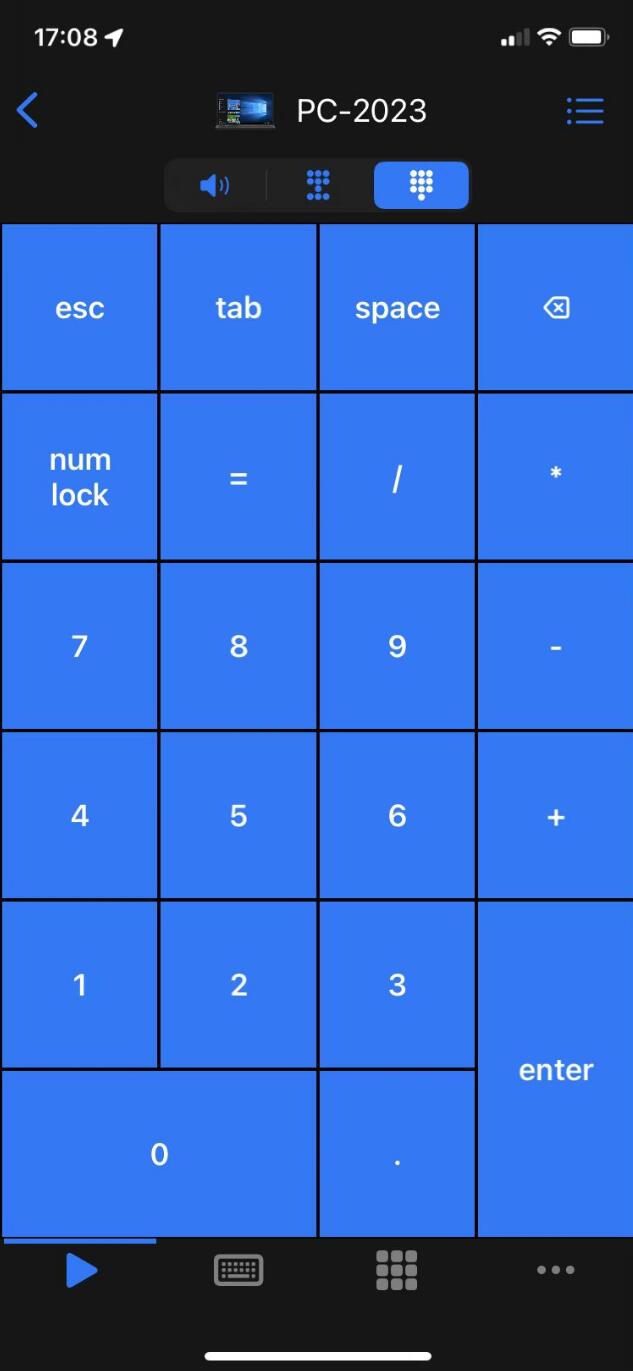This screenshot has height=1371, width=633.
Task: Enter the digit 7
Action: (x=79, y=646)
